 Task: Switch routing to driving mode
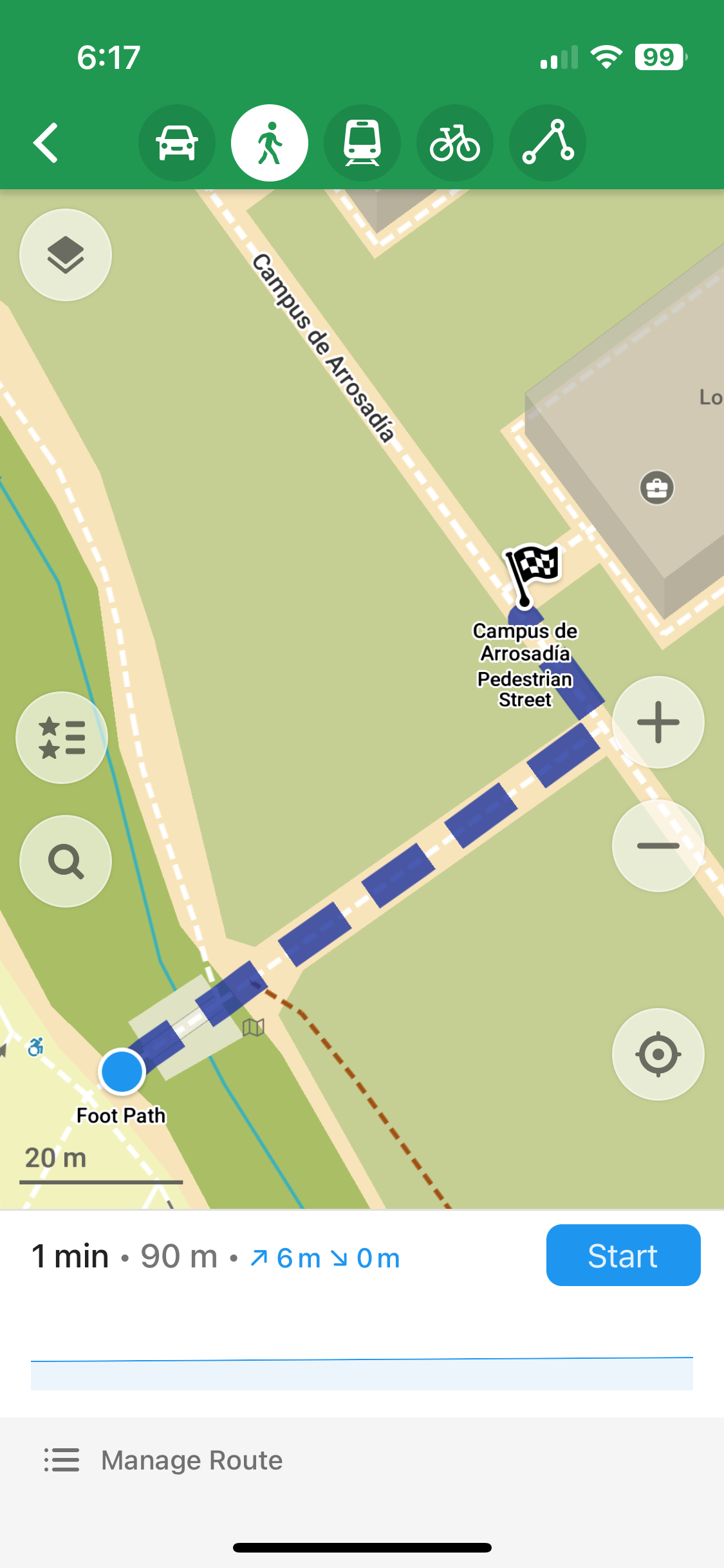pyautogui.click(x=177, y=142)
